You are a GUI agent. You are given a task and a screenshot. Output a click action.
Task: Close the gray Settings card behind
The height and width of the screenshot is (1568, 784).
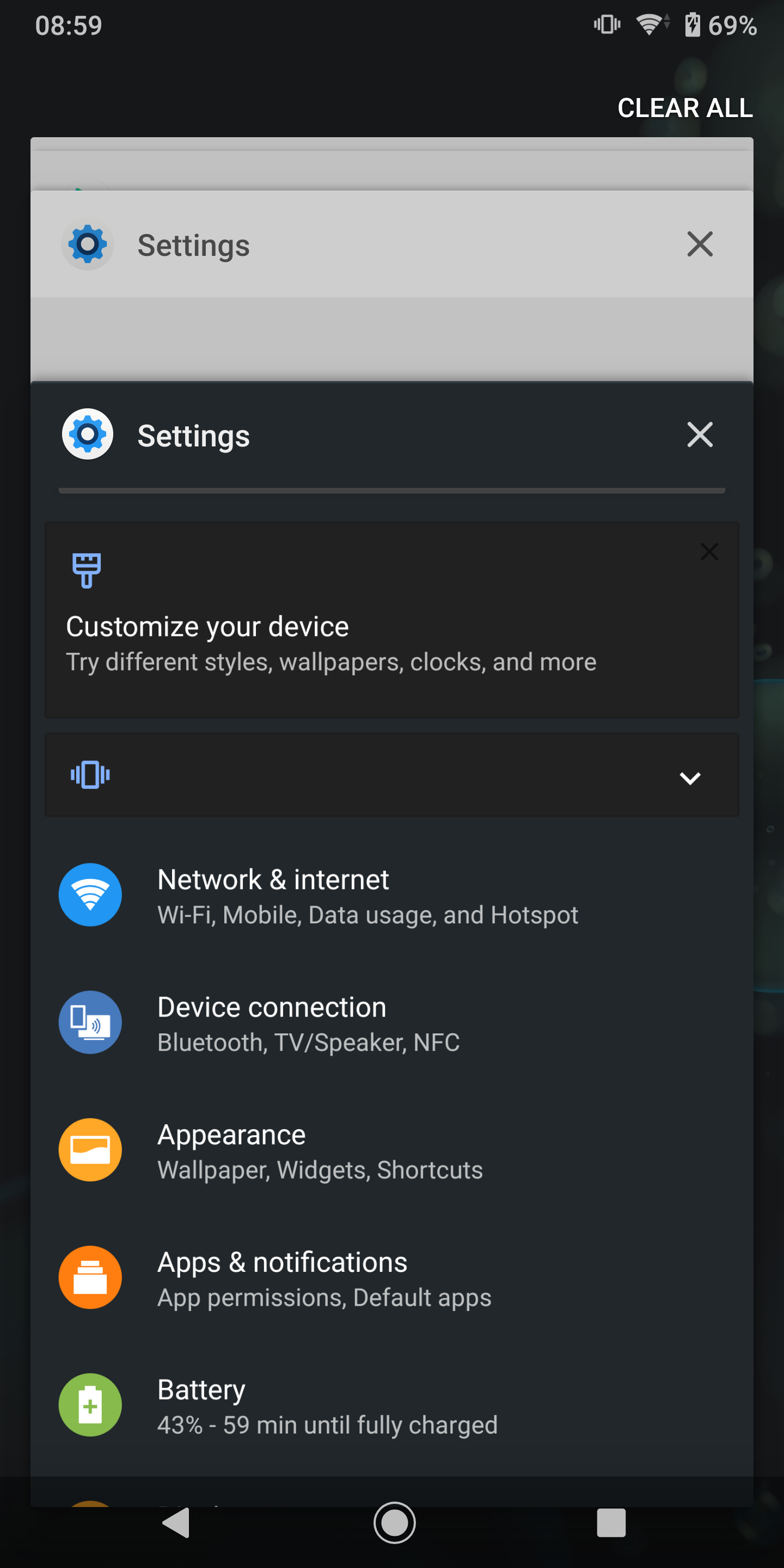pos(700,244)
